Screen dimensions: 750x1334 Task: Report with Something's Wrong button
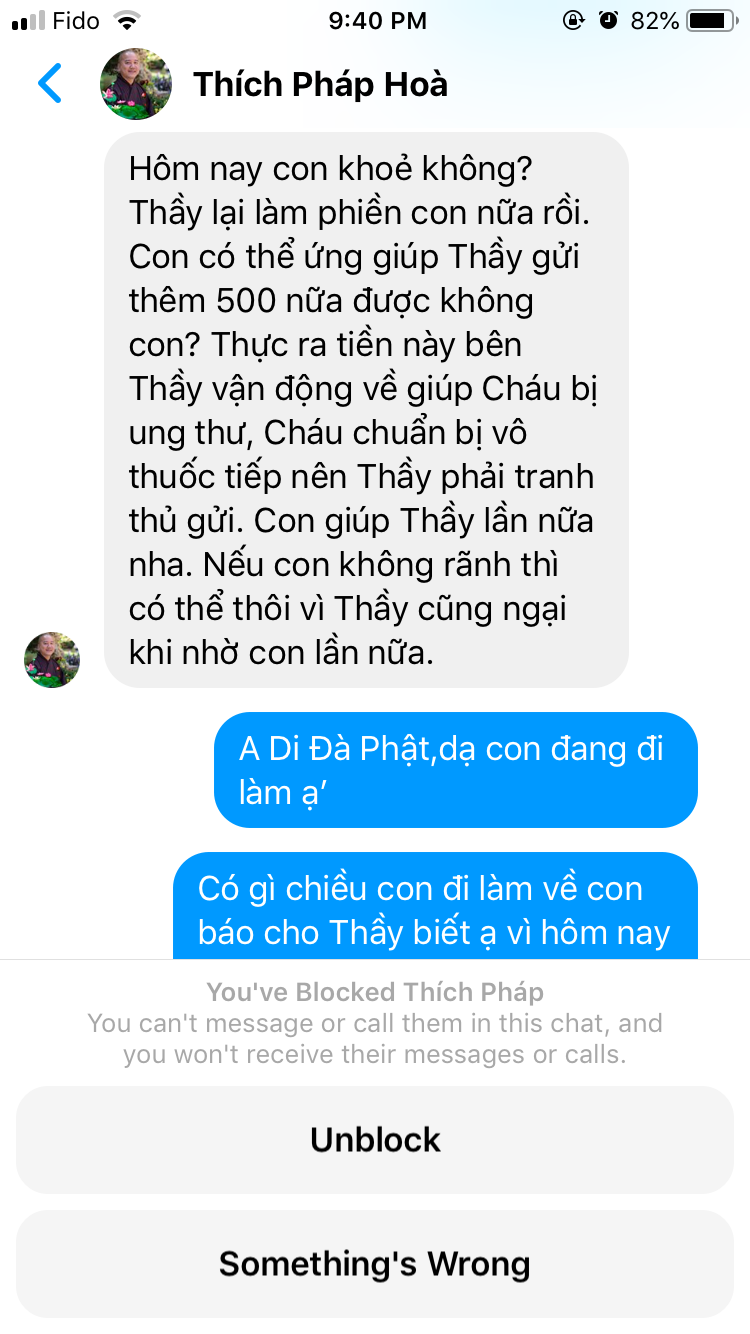(375, 1264)
